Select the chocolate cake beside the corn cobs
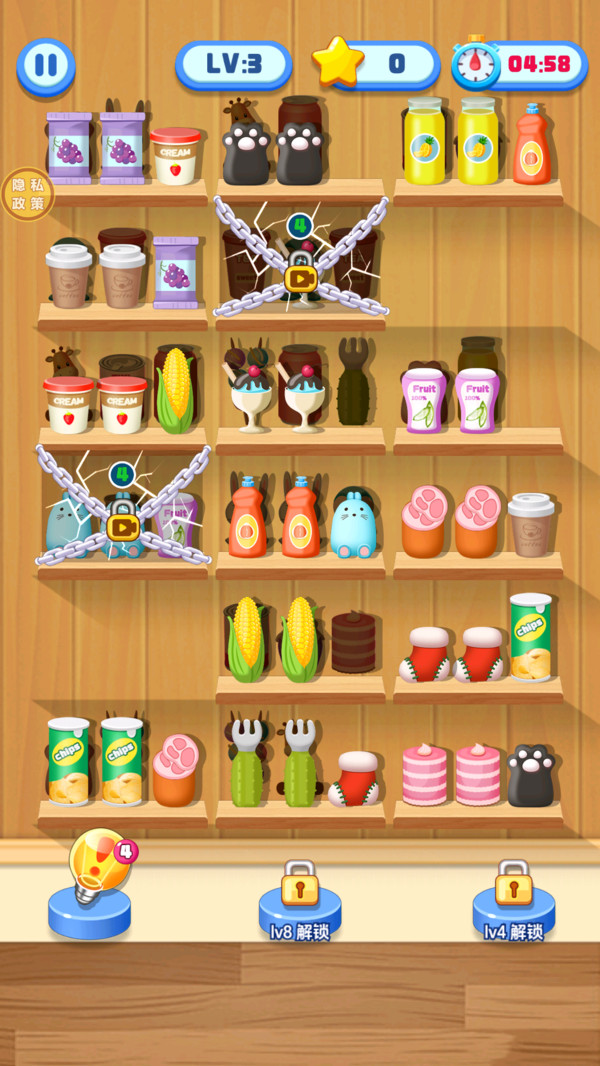 point(353,643)
